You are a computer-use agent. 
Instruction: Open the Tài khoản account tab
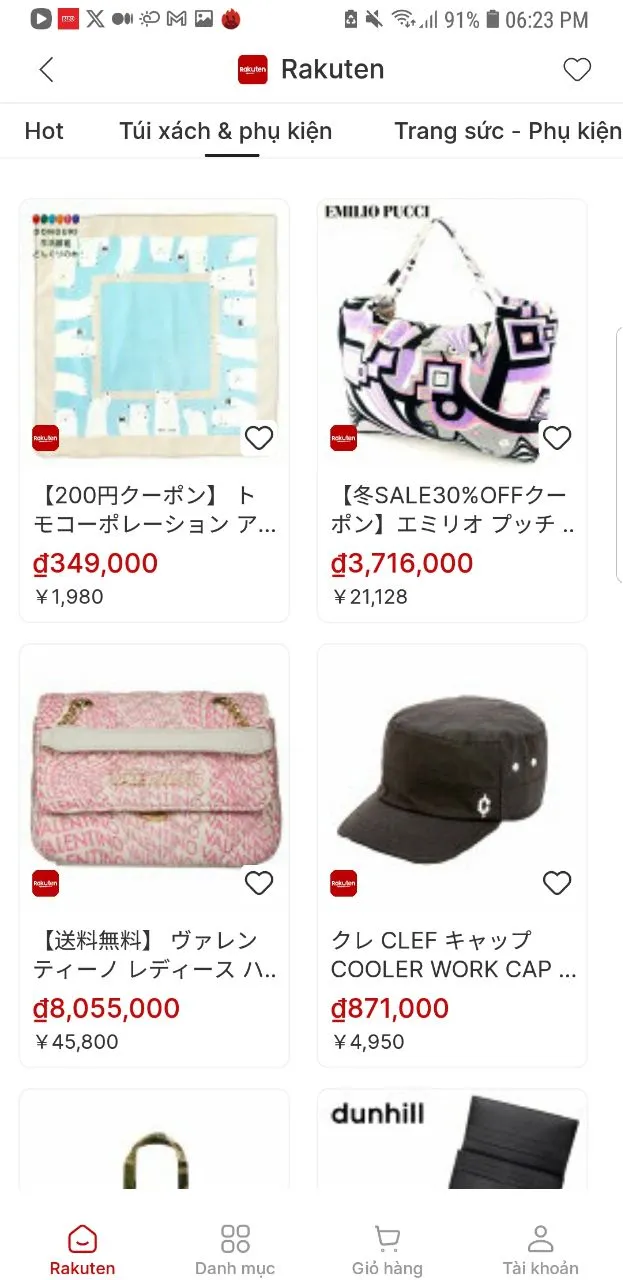pyautogui.click(x=540, y=1250)
